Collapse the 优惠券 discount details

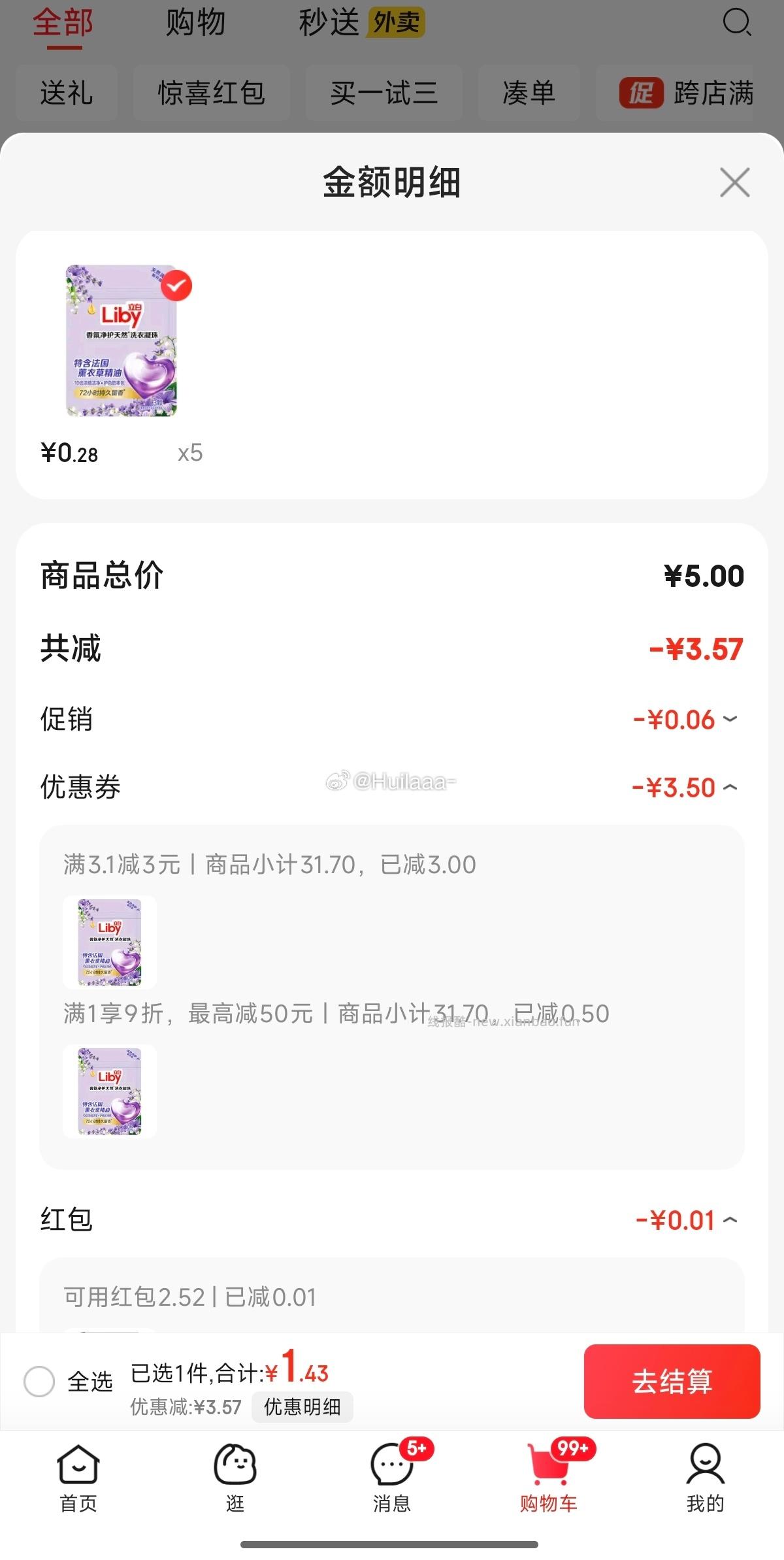point(730,788)
